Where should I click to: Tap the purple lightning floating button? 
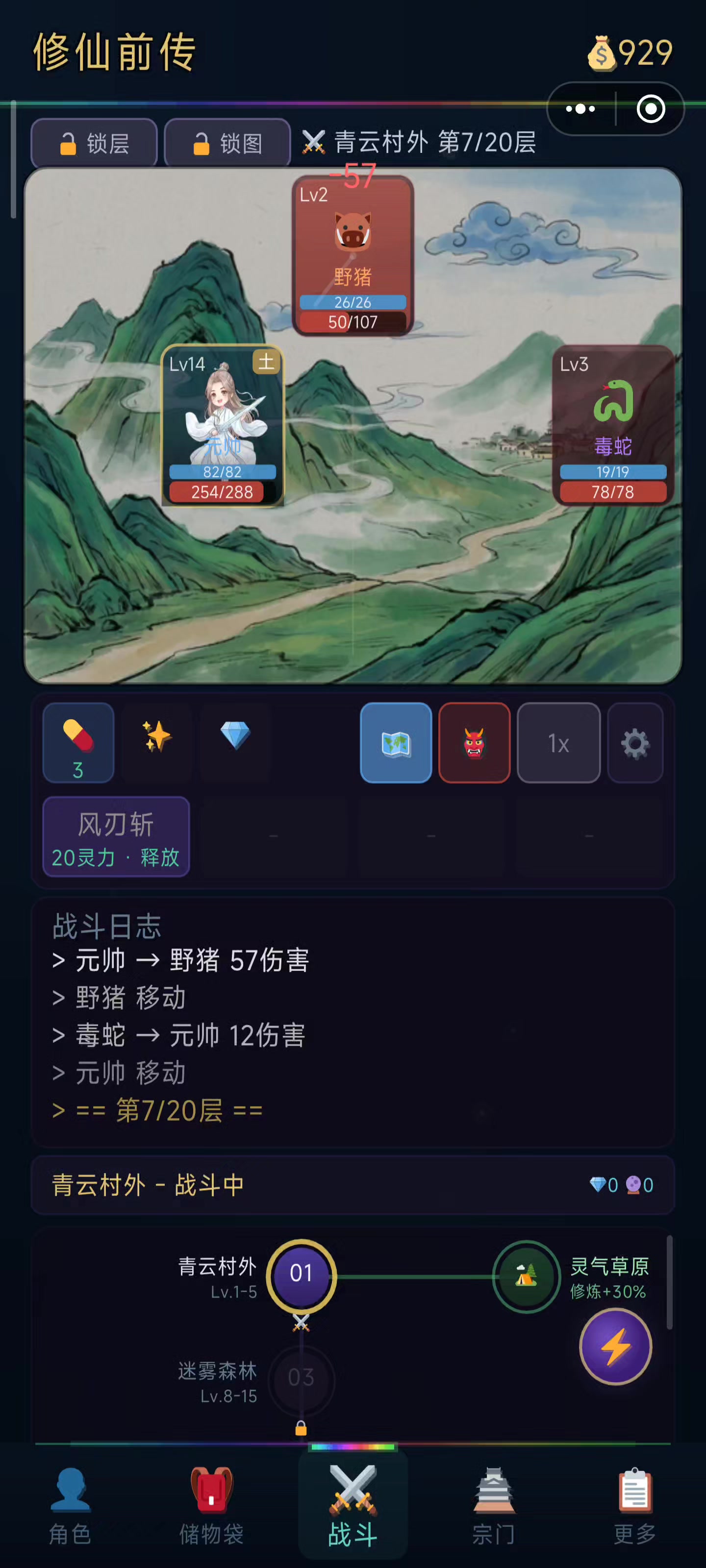[615, 1347]
